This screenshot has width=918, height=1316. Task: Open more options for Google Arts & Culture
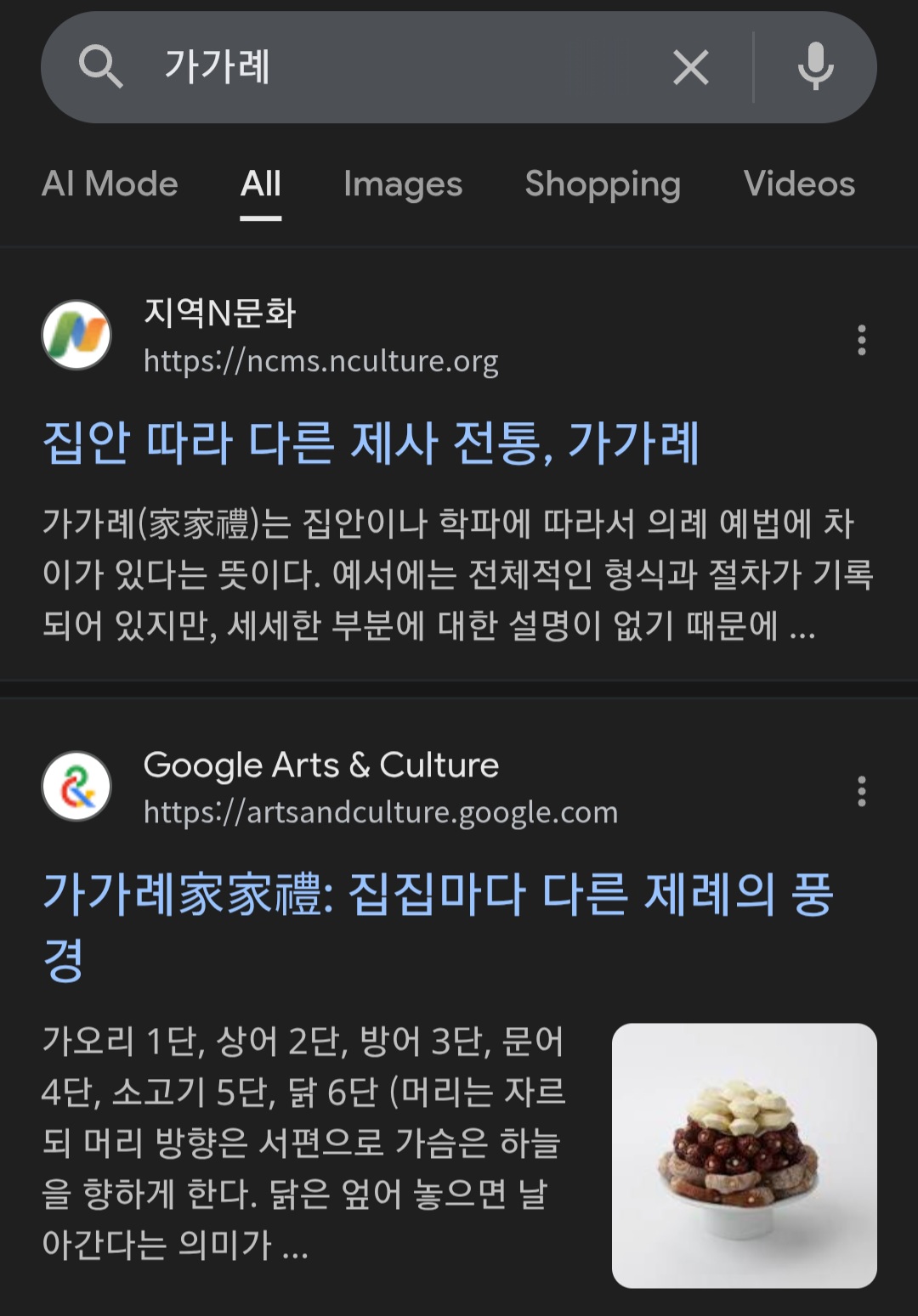coord(861,791)
